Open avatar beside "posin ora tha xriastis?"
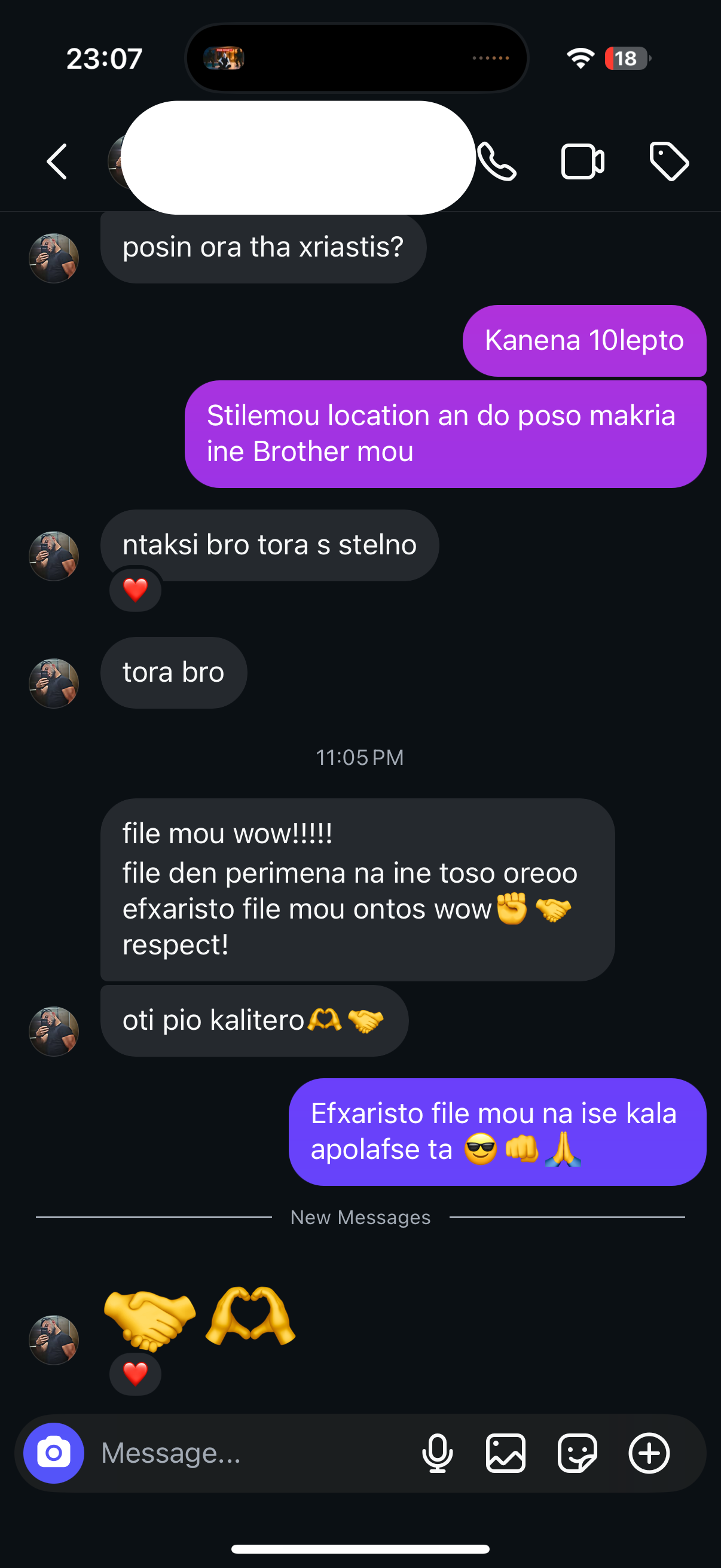 (54, 258)
